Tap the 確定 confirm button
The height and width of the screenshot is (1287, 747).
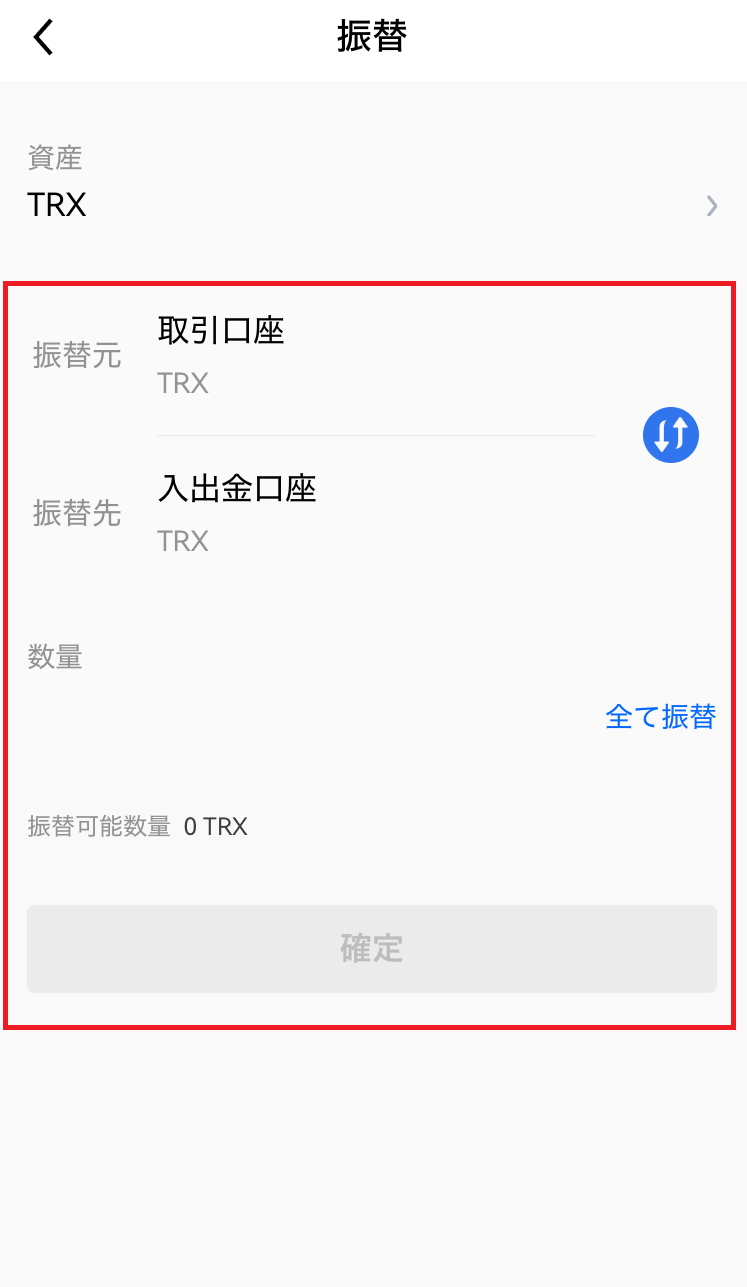[372, 949]
